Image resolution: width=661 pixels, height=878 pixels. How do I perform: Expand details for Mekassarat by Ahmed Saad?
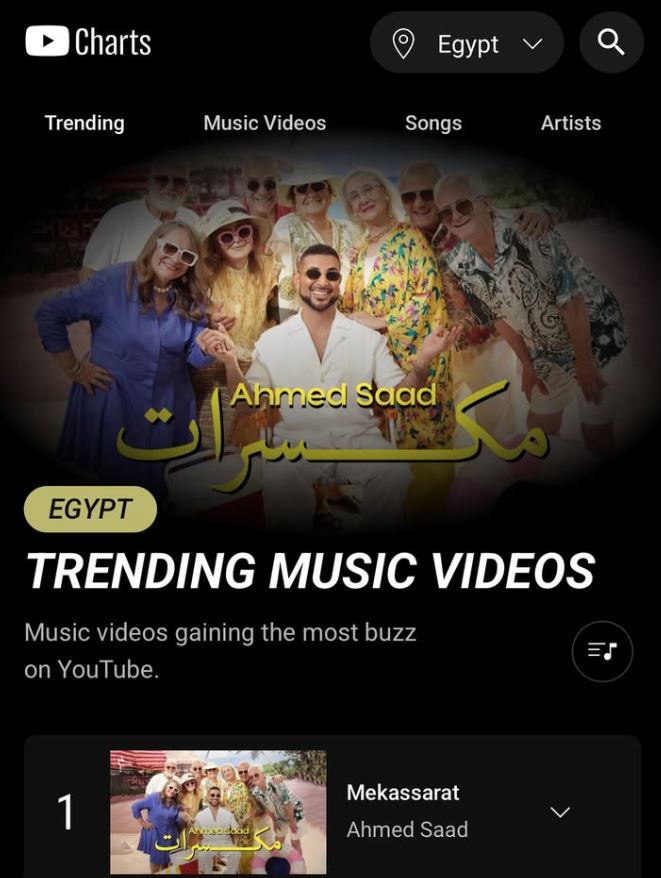pos(560,812)
